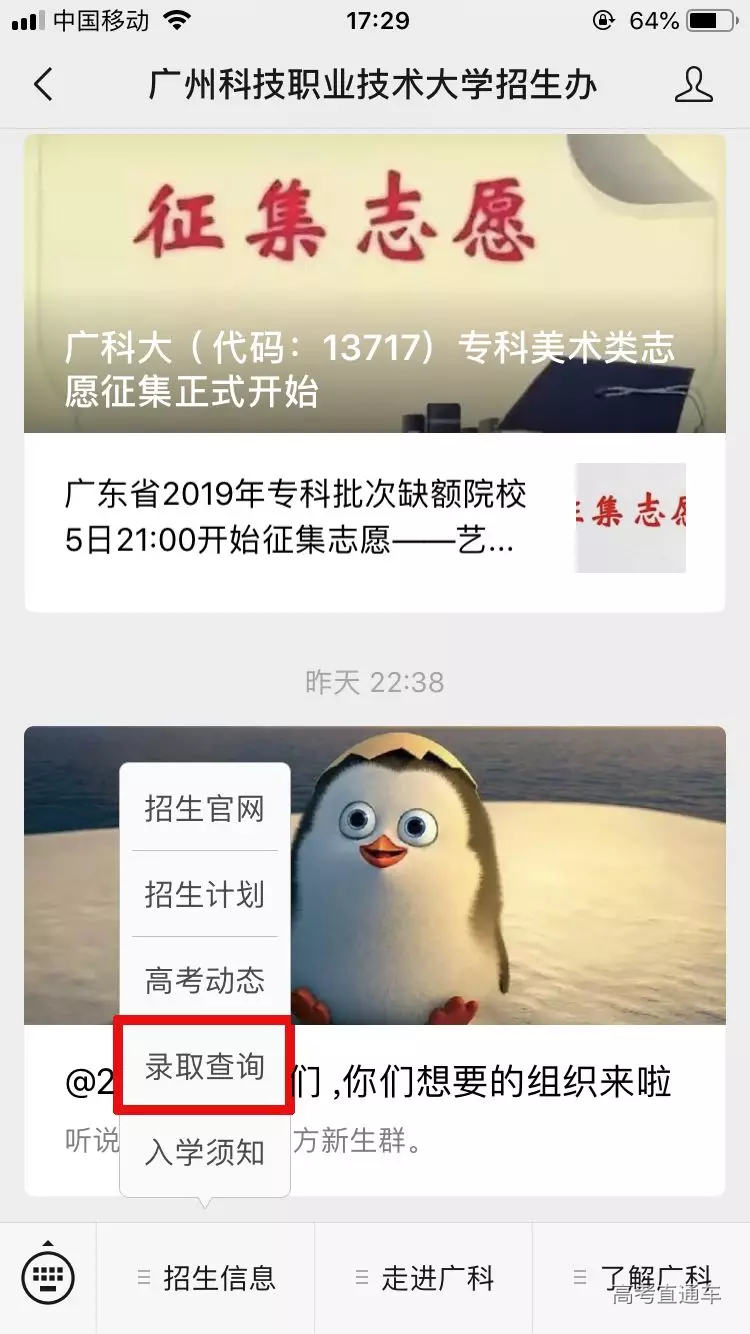
Task: Open the 了解广科 bottom menu
Action: pyautogui.click(x=655, y=1275)
